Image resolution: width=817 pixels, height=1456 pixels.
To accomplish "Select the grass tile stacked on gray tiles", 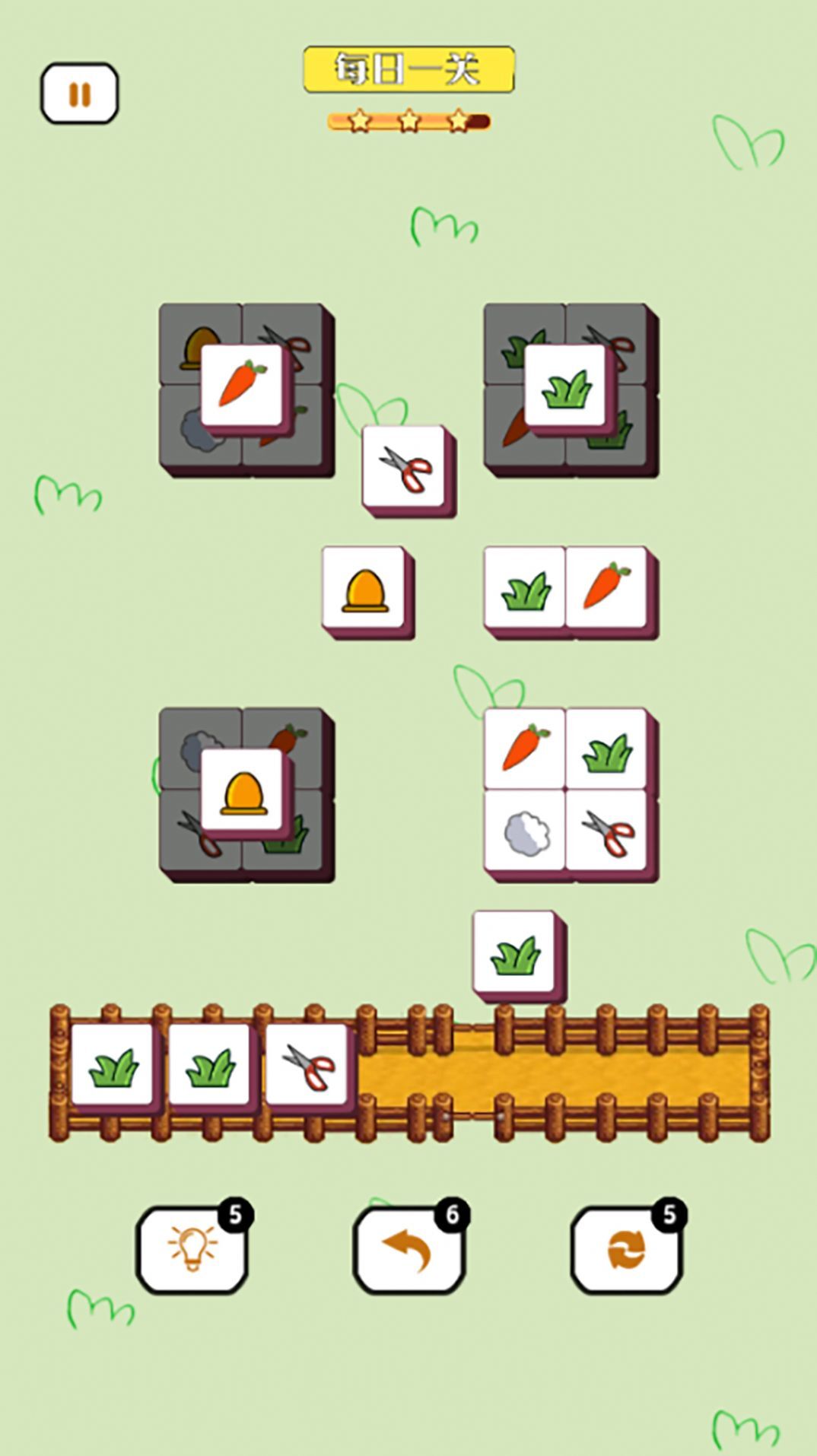I will [566, 385].
